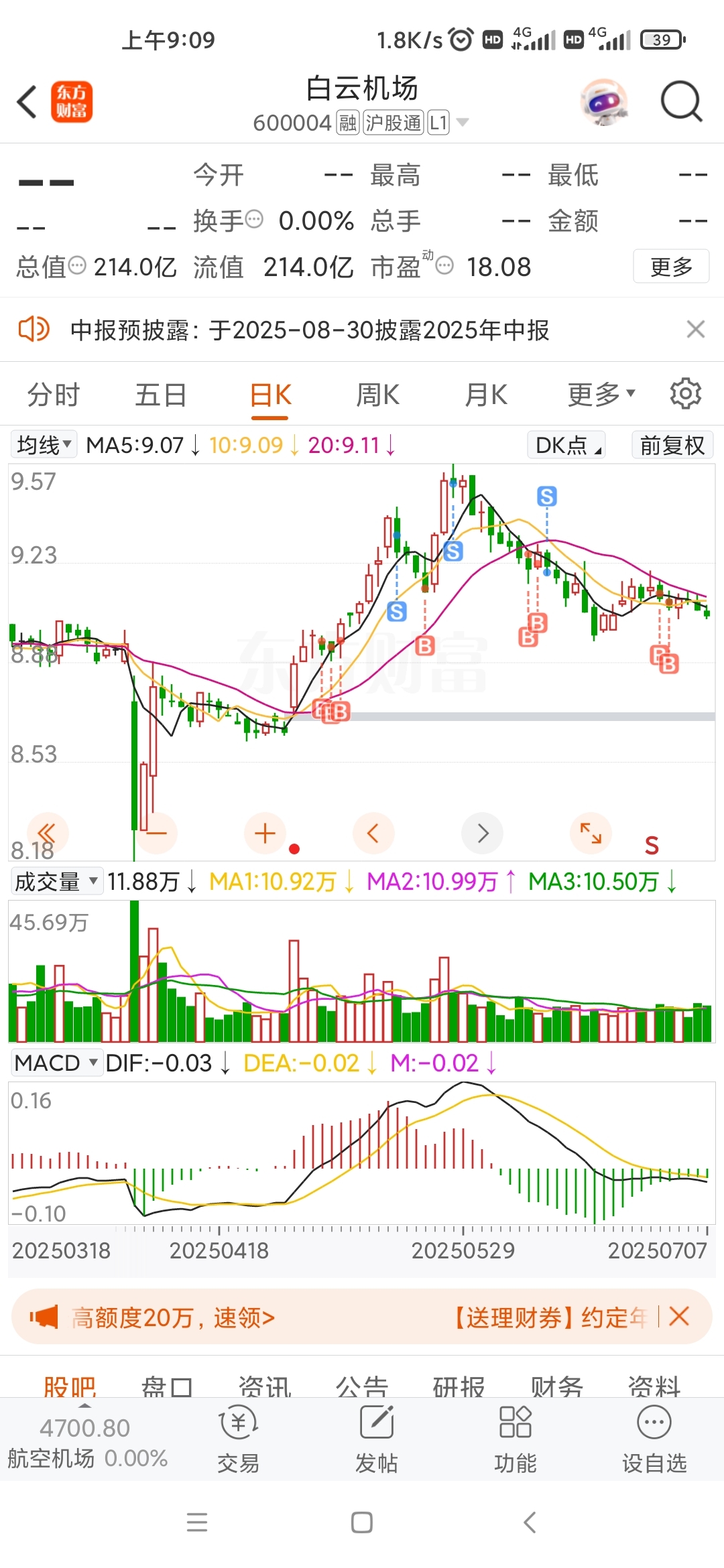Viewport: 724px width, 1568px height.
Task: Close the 高额度20万 promo banner
Action: pos(679,1316)
